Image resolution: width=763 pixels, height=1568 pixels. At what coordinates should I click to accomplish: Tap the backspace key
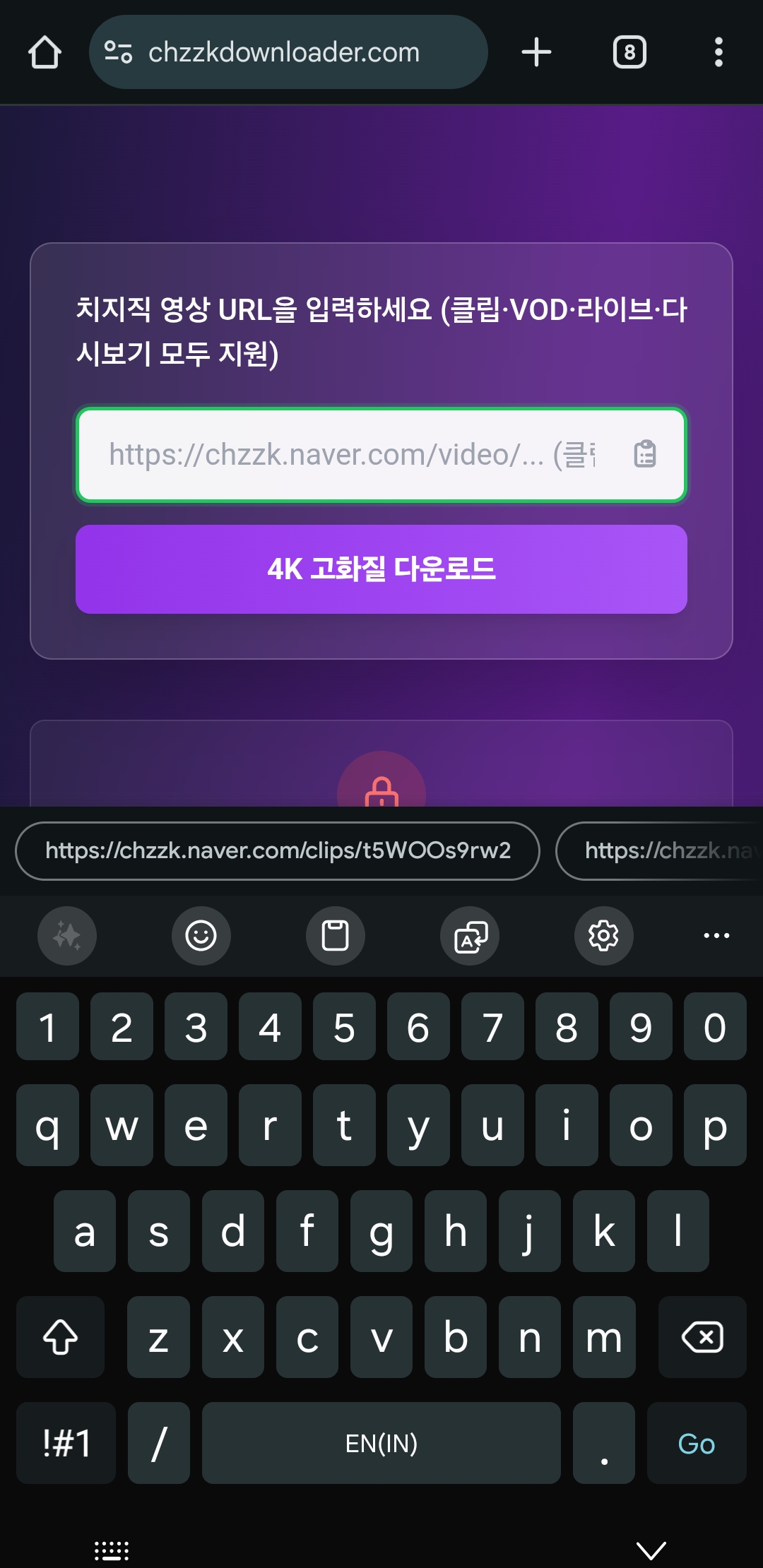coord(702,1337)
